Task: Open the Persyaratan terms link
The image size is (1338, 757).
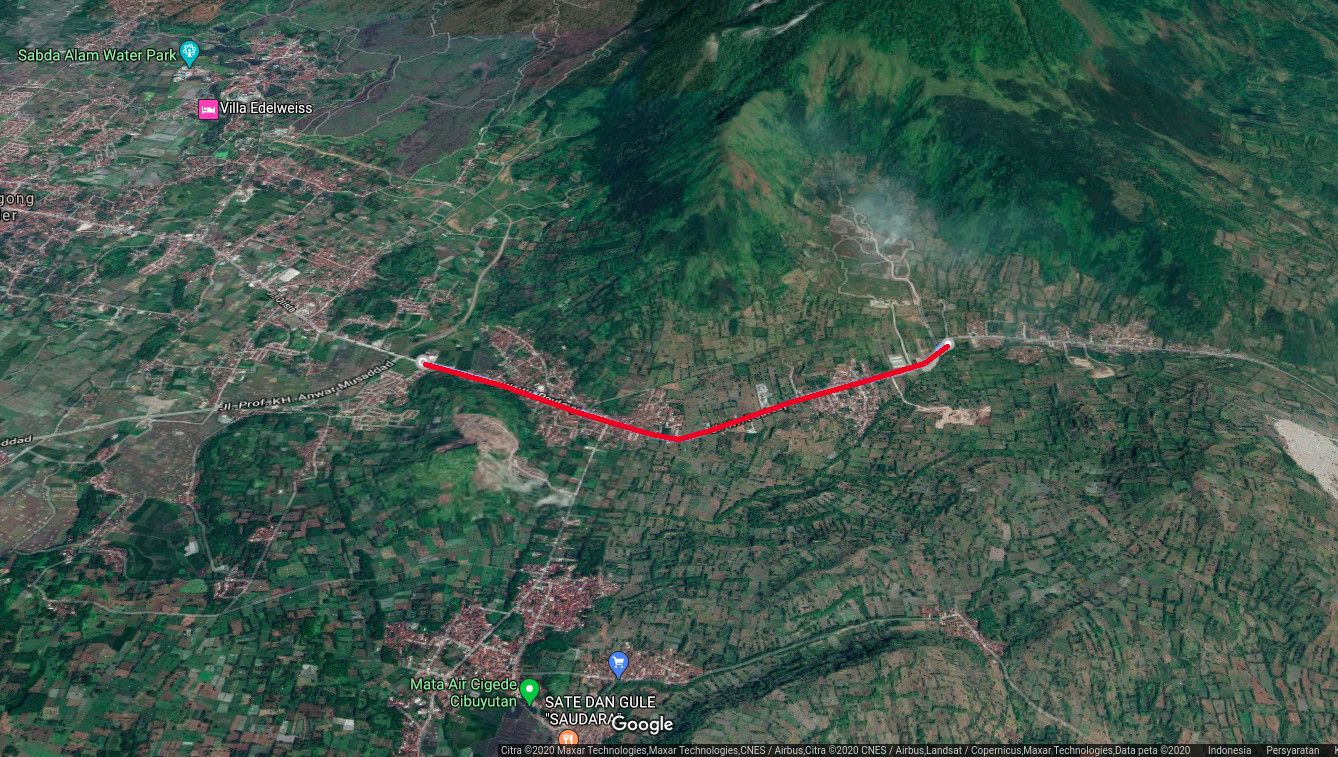Action: click(1292, 750)
